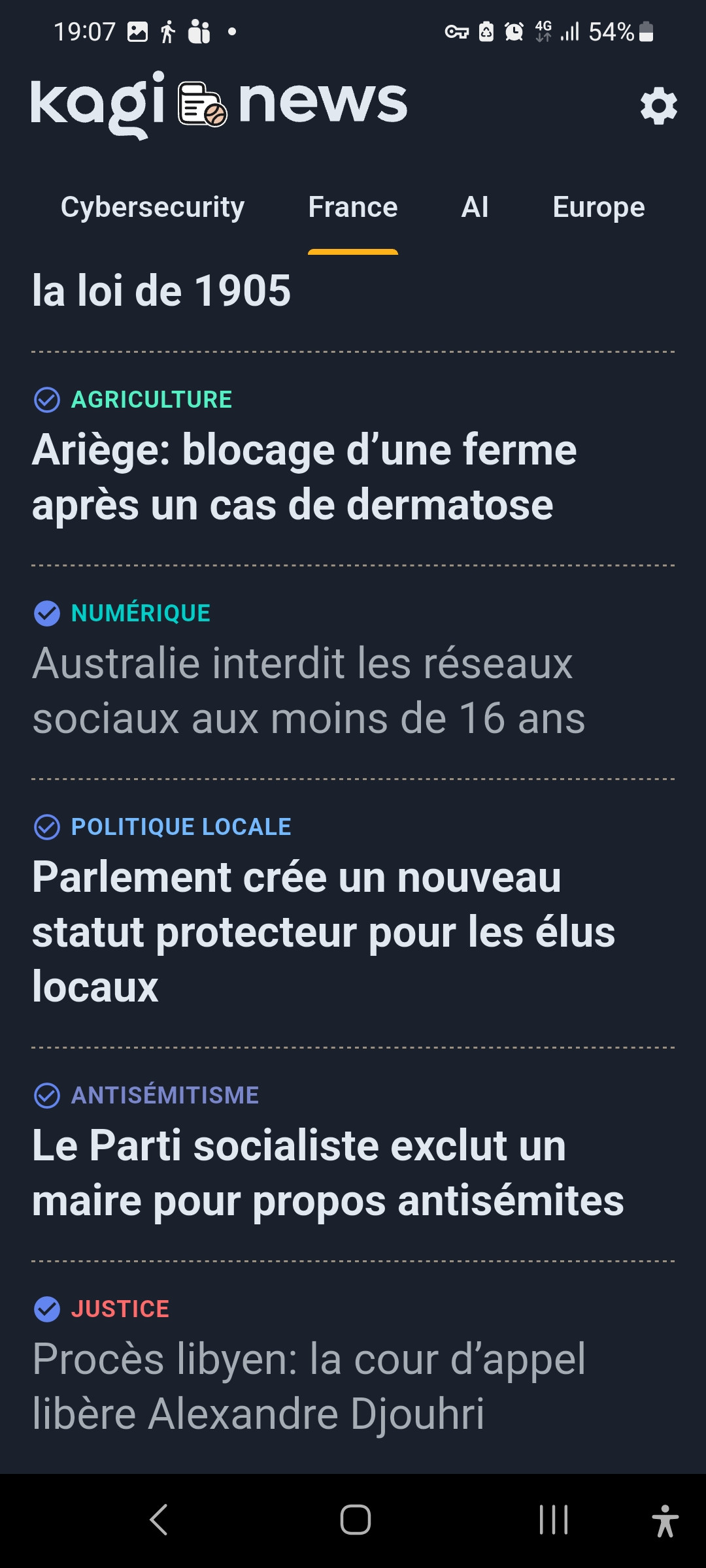
Task: Mark the Politique locale story as read
Action: pos(47,827)
